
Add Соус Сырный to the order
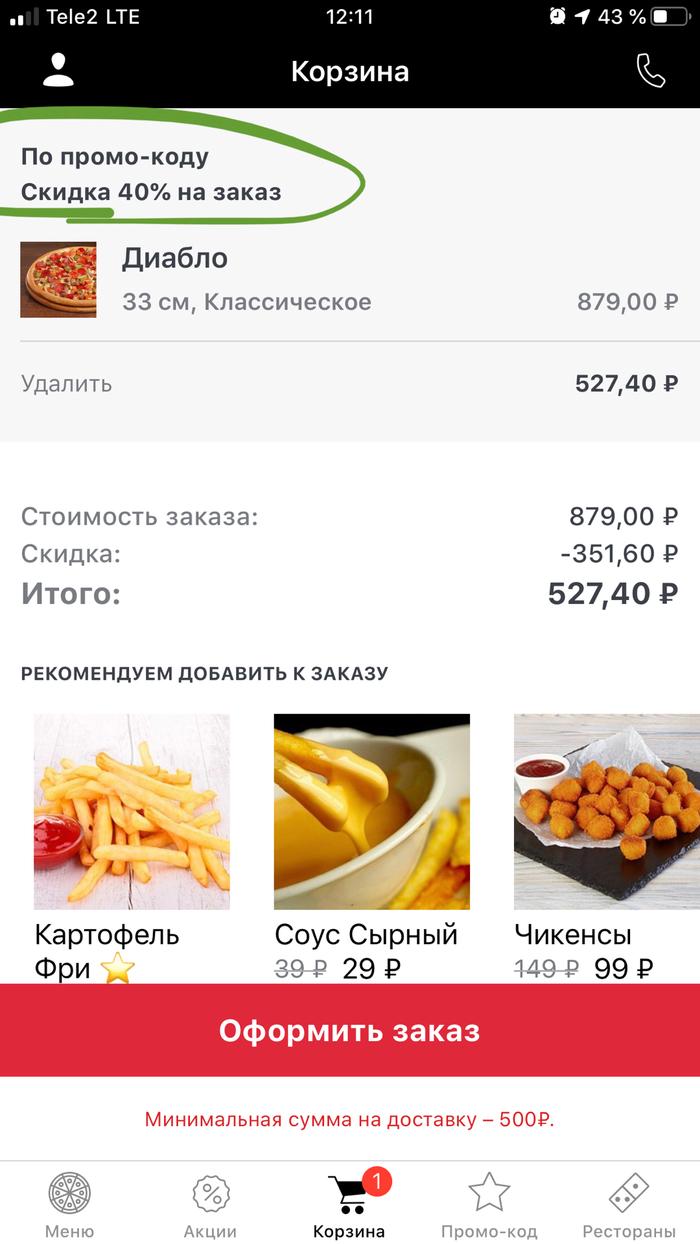click(x=371, y=812)
